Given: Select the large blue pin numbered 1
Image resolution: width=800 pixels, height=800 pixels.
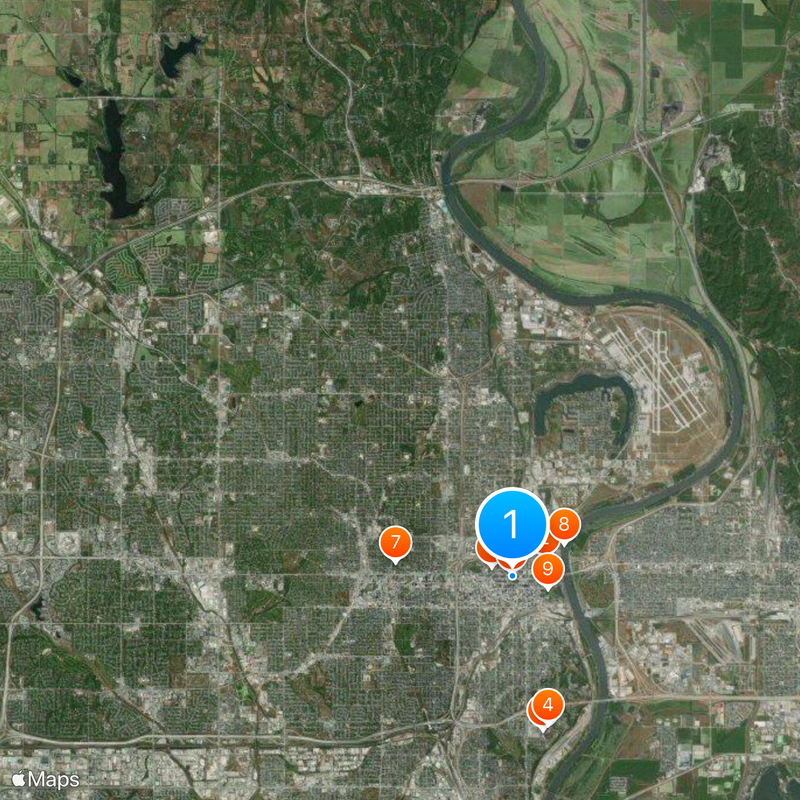Looking at the screenshot, I should (x=511, y=525).
